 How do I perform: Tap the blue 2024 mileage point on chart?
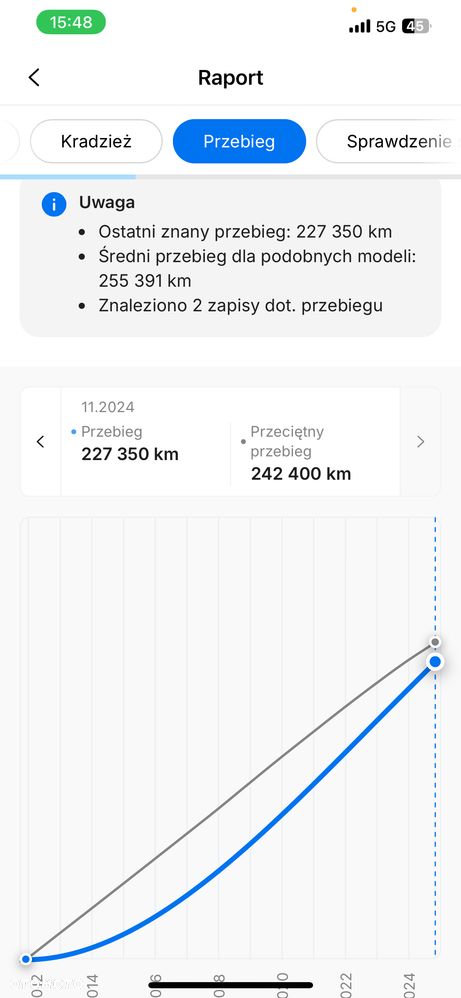coord(435,662)
